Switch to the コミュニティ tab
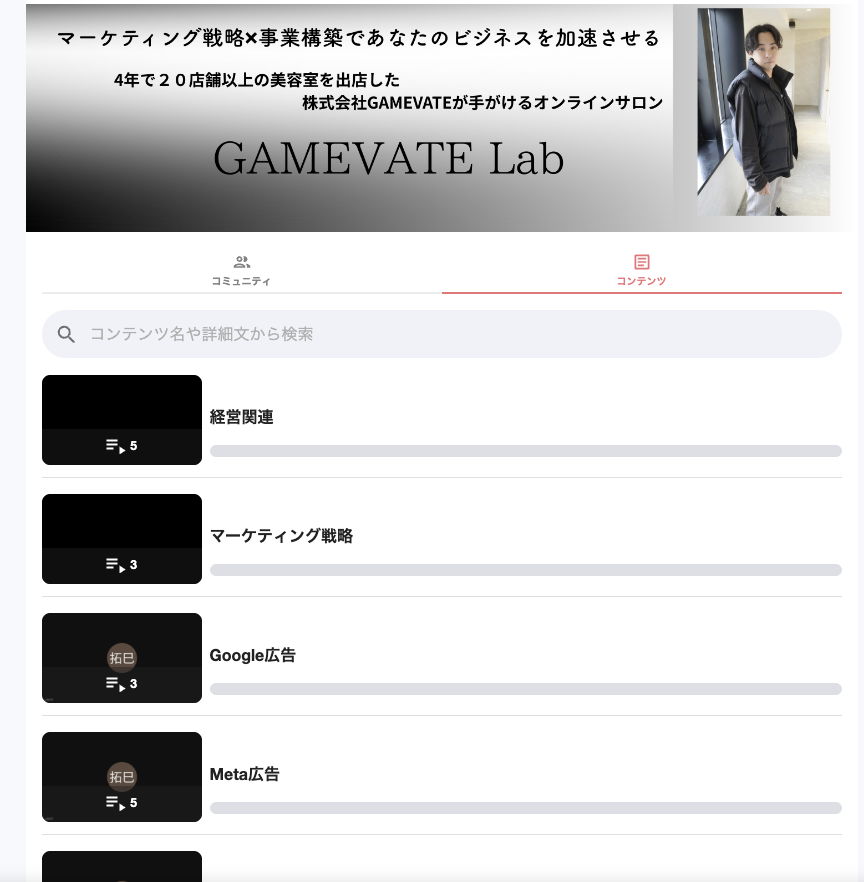 241,270
